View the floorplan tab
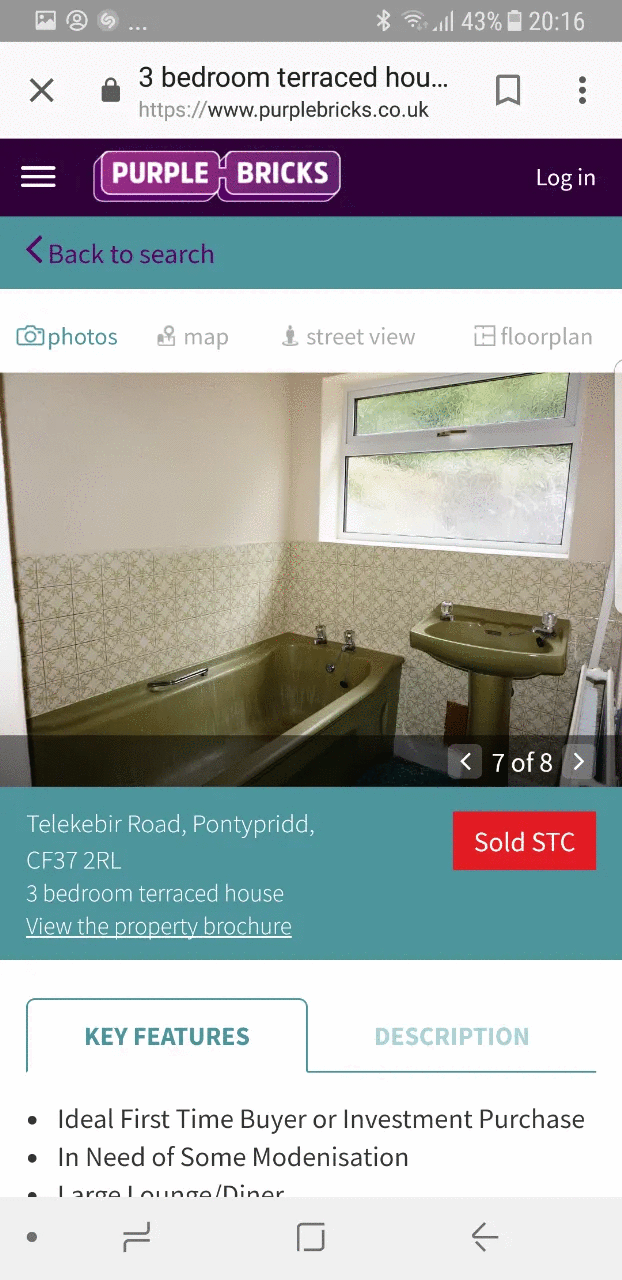Viewport: 622px width, 1280px height. pos(533,337)
